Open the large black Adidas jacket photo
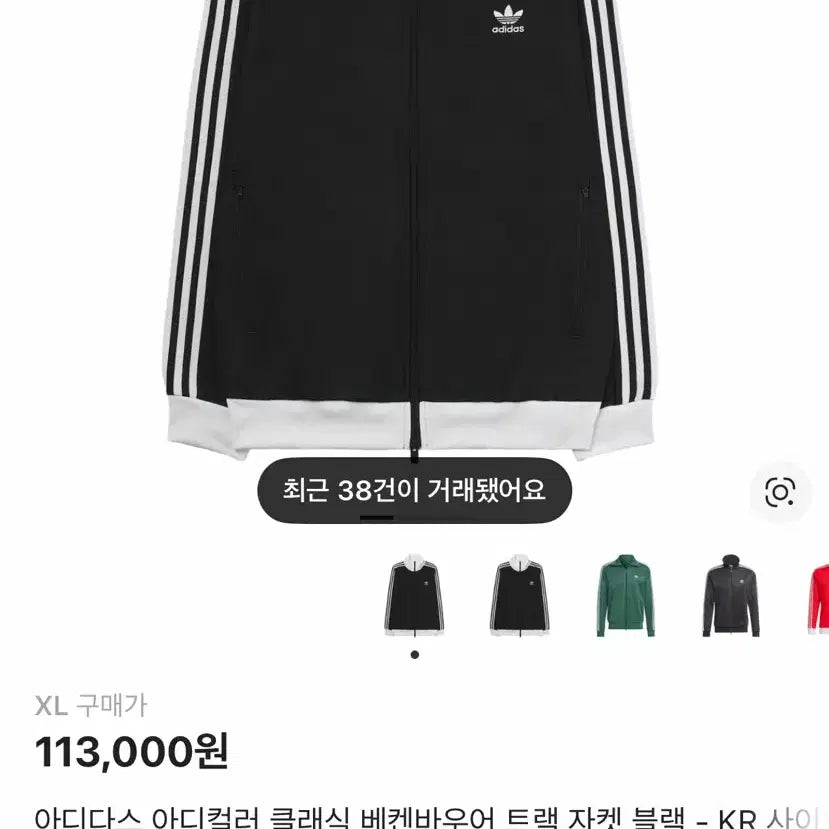 point(410,230)
